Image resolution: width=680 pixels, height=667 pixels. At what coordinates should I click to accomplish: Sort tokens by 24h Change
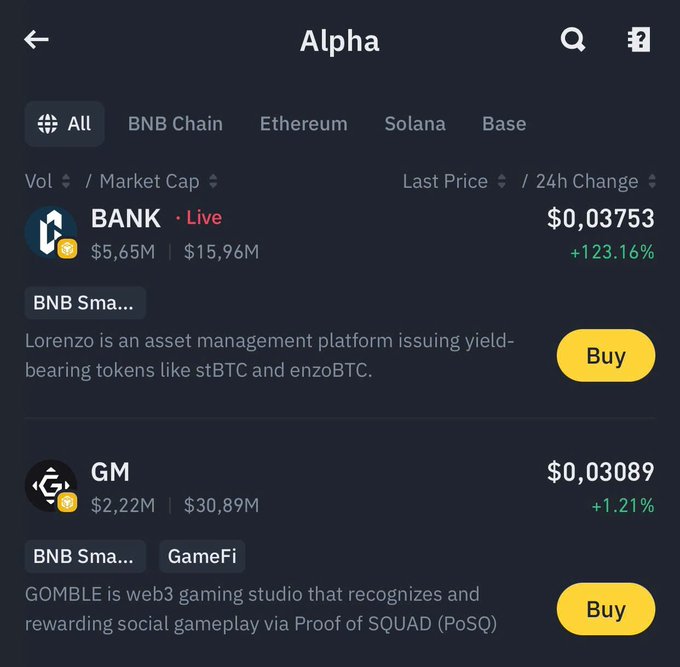[x=595, y=181]
